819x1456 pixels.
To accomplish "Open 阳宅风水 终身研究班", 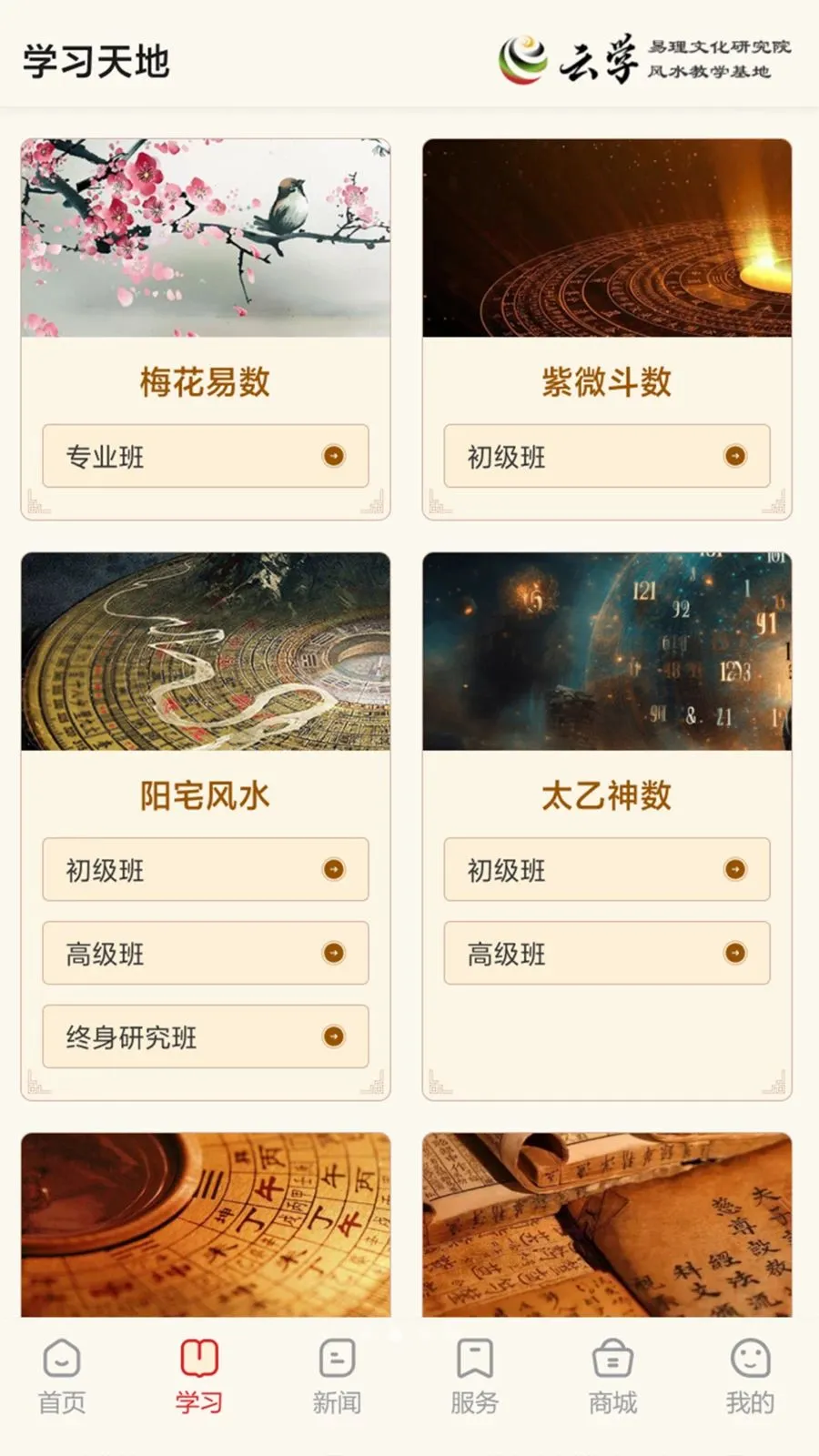I will click(x=206, y=1036).
